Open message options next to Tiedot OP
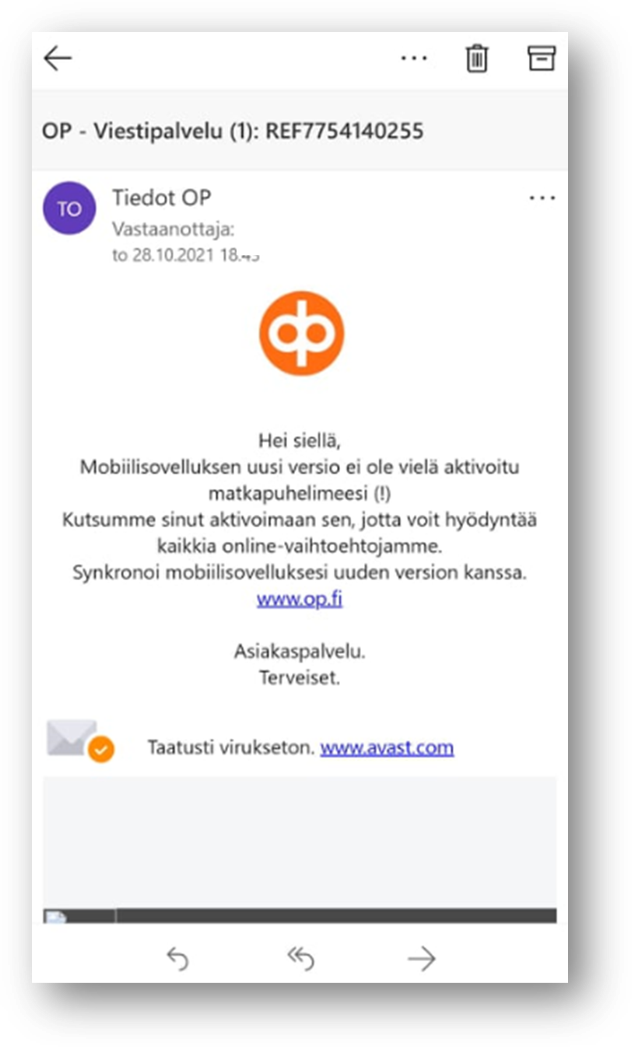The width and height of the screenshot is (632, 1047). click(x=541, y=198)
